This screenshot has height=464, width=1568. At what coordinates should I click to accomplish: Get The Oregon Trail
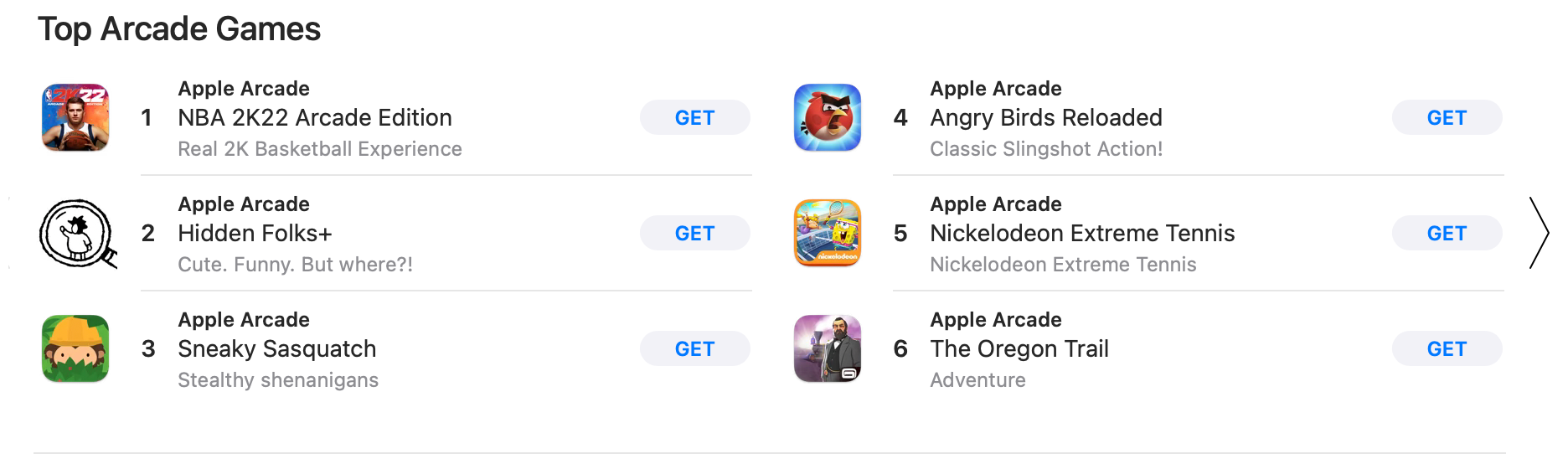1447,349
